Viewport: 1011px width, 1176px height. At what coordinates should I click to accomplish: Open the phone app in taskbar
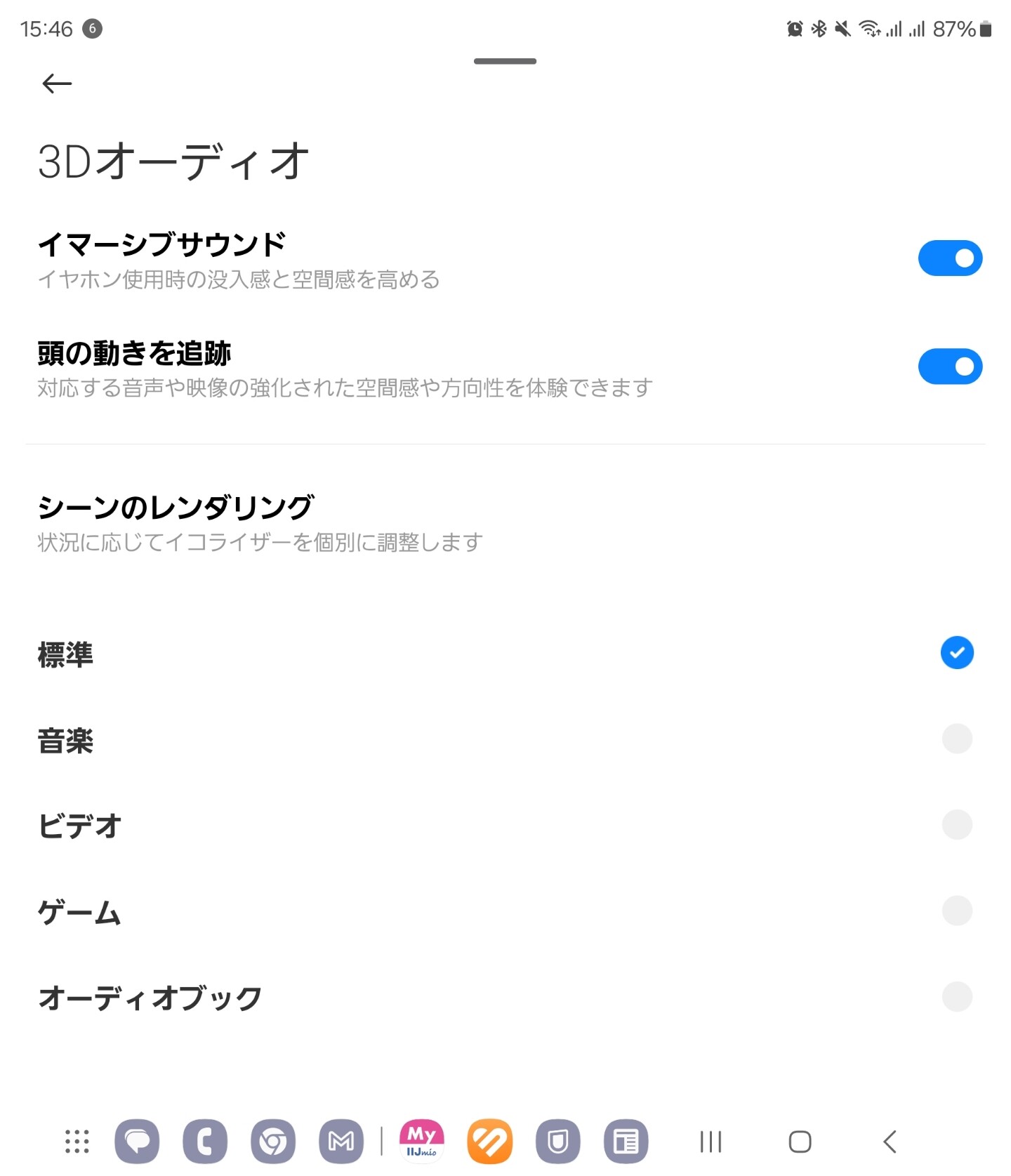pos(205,1142)
